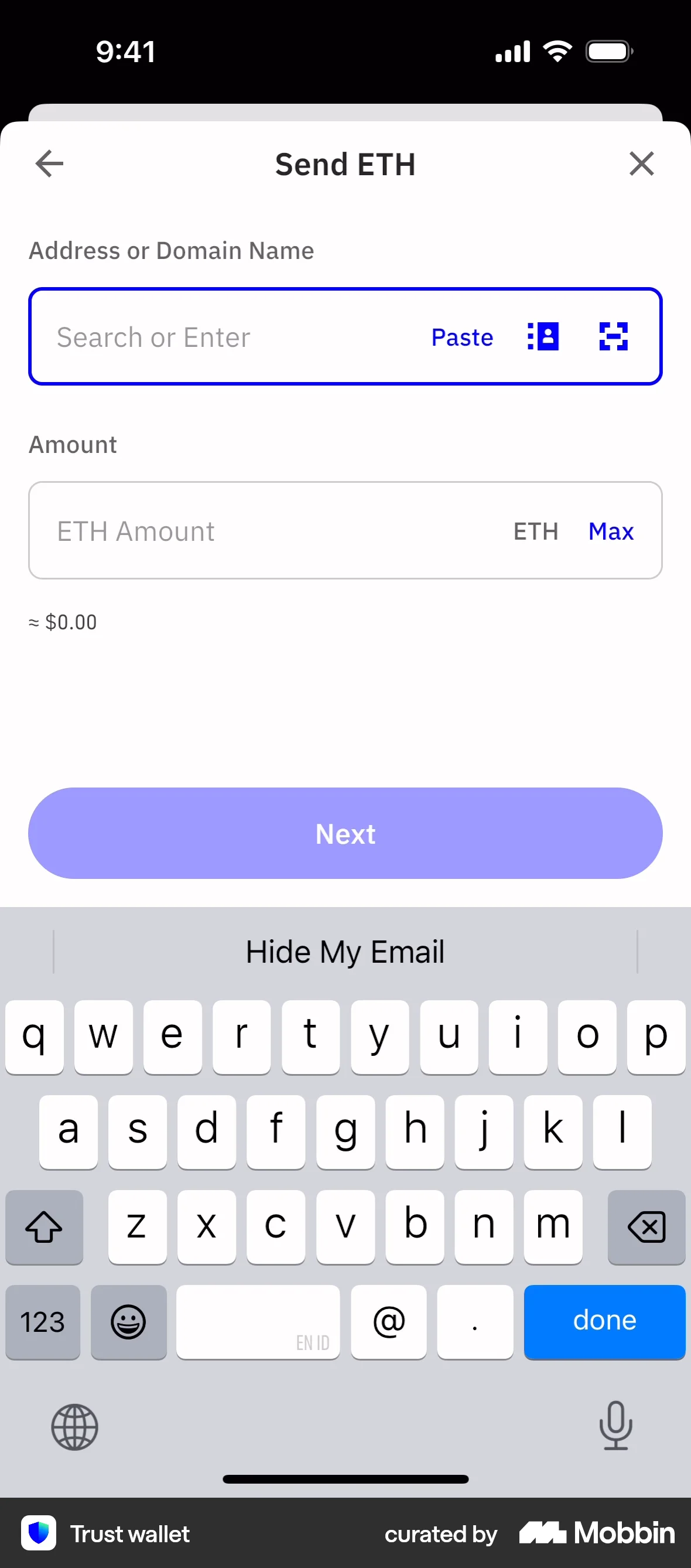Tap the space bar
Screen dimensions: 691x1568
[258, 1322]
